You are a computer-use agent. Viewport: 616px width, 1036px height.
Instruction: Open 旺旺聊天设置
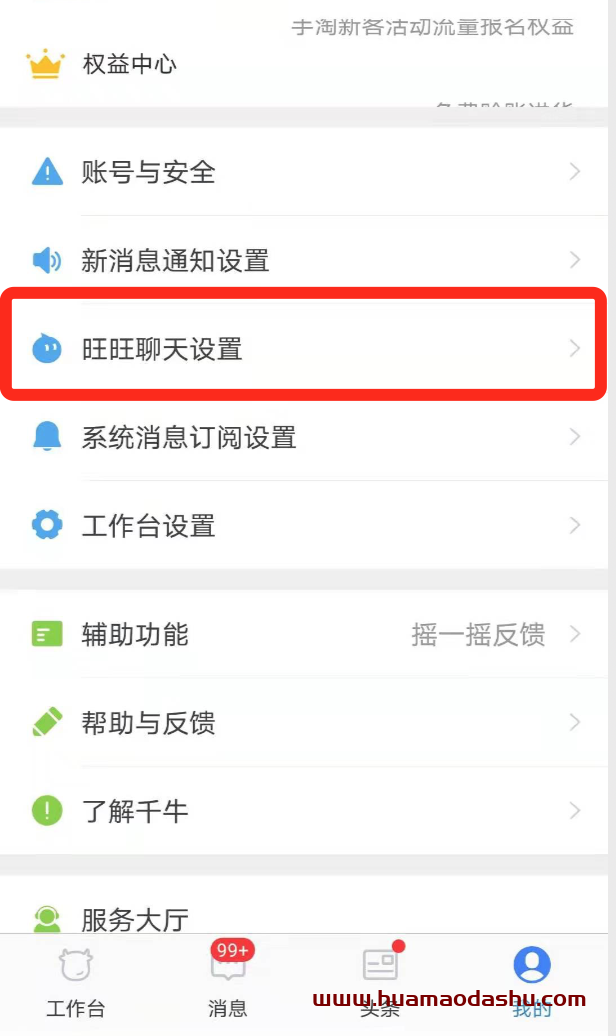[304, 348]
